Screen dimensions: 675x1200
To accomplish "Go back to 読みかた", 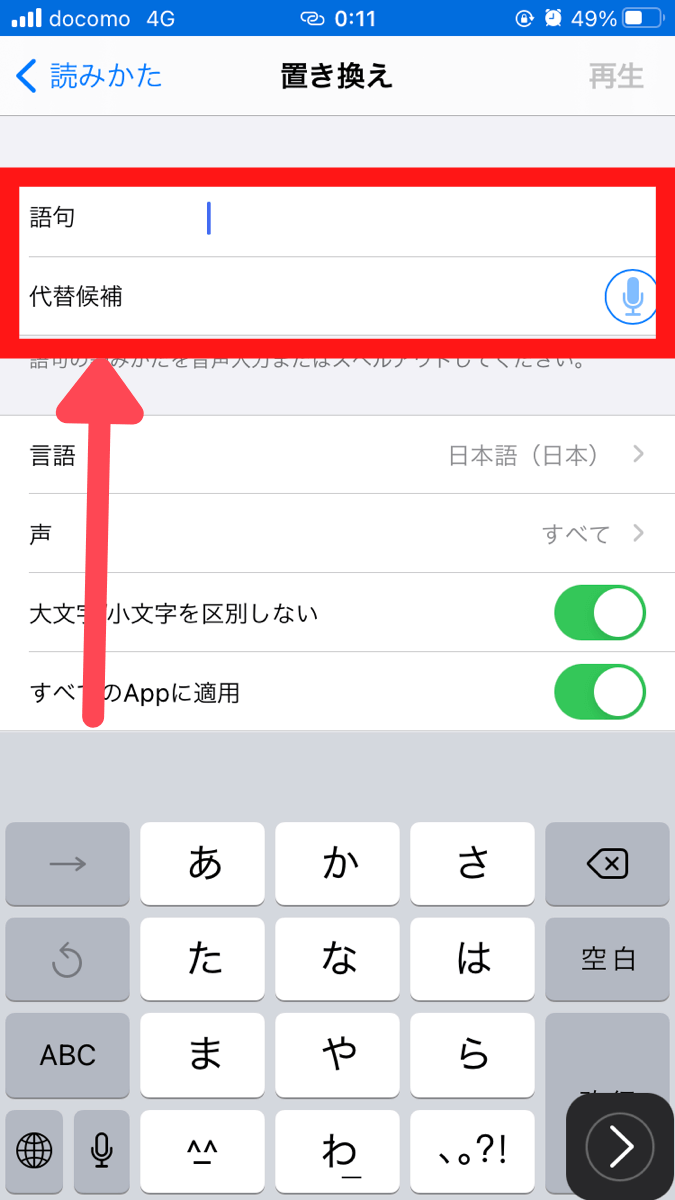I will pyautogui.click(x=89, y=76).
